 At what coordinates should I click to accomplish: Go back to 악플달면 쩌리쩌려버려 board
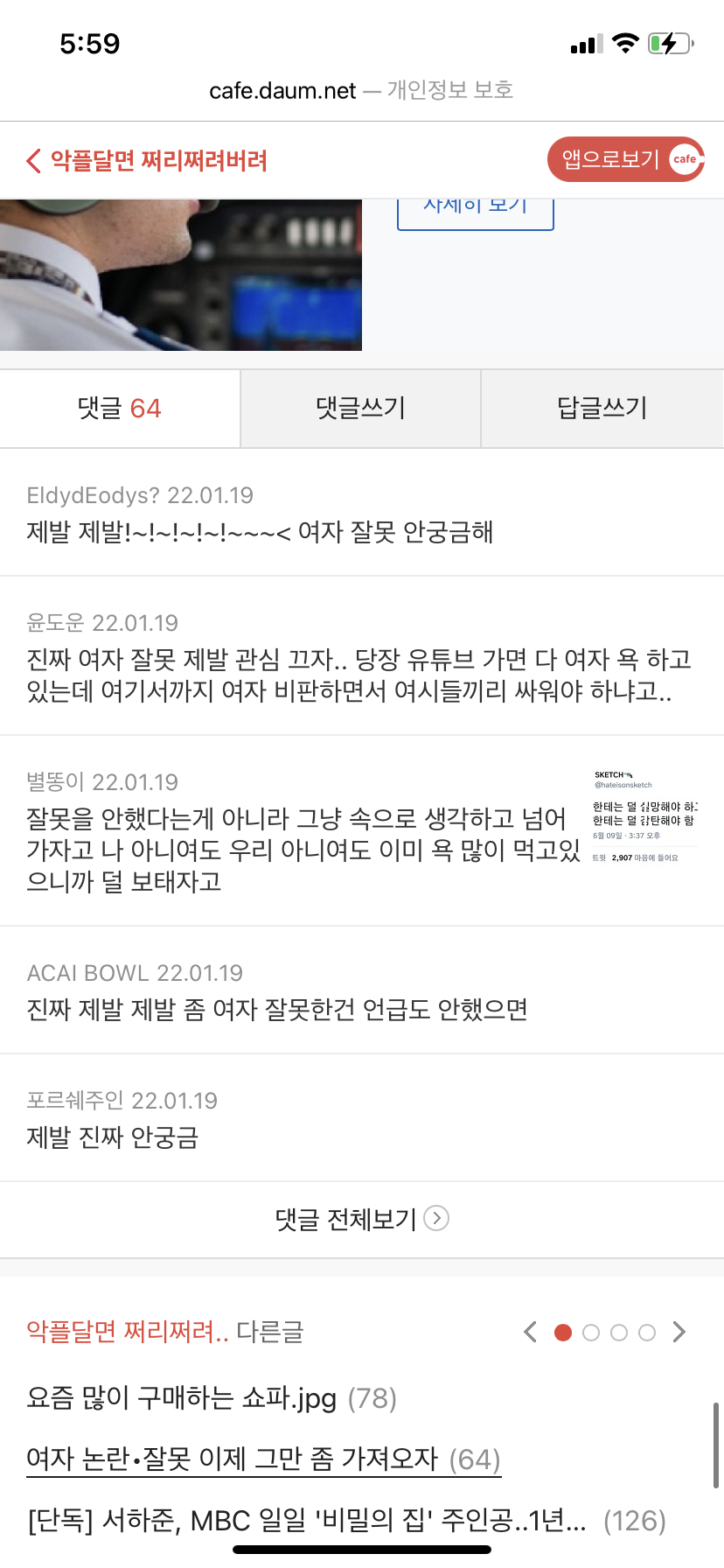(147, 161)
